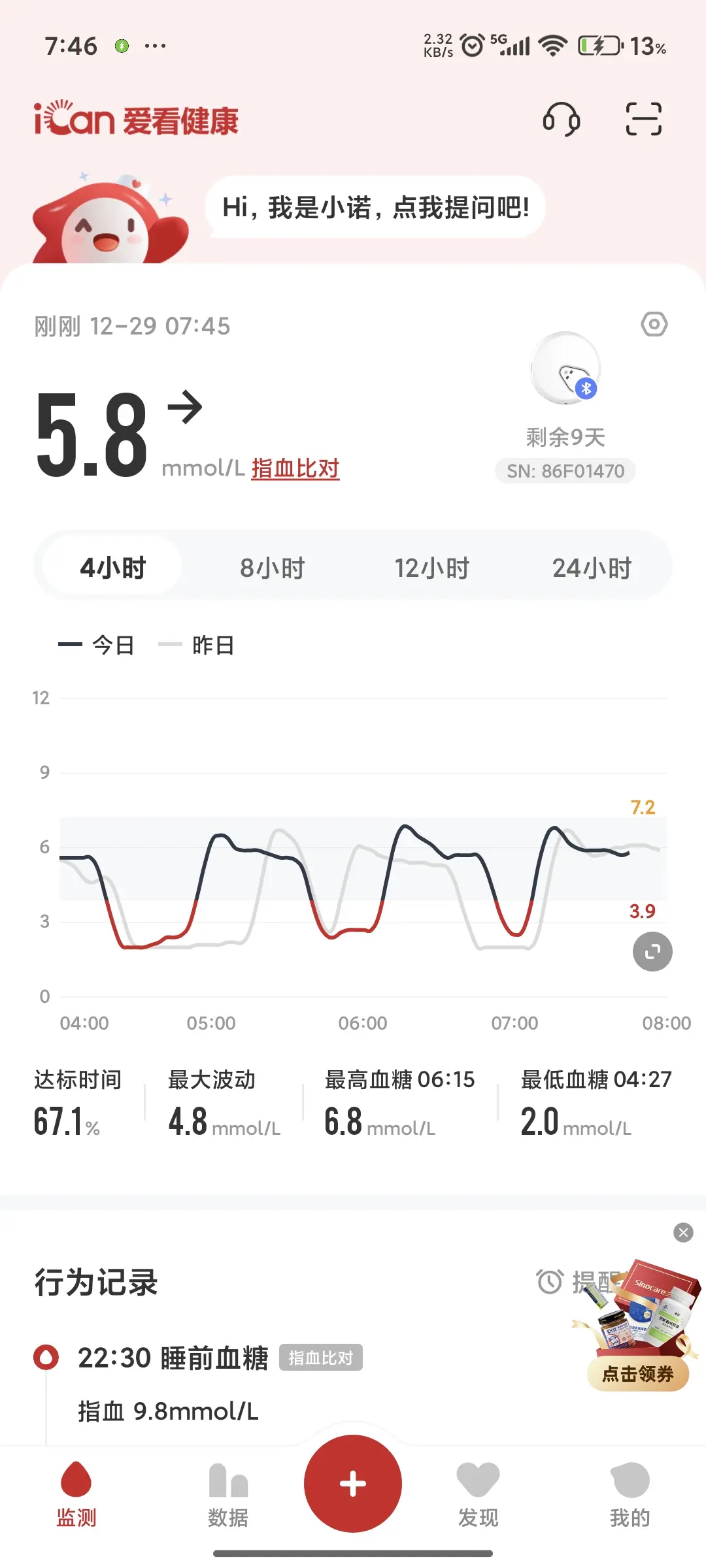Open the scan icon
This screenshot has height=1568, width=706.
(644, 120)
